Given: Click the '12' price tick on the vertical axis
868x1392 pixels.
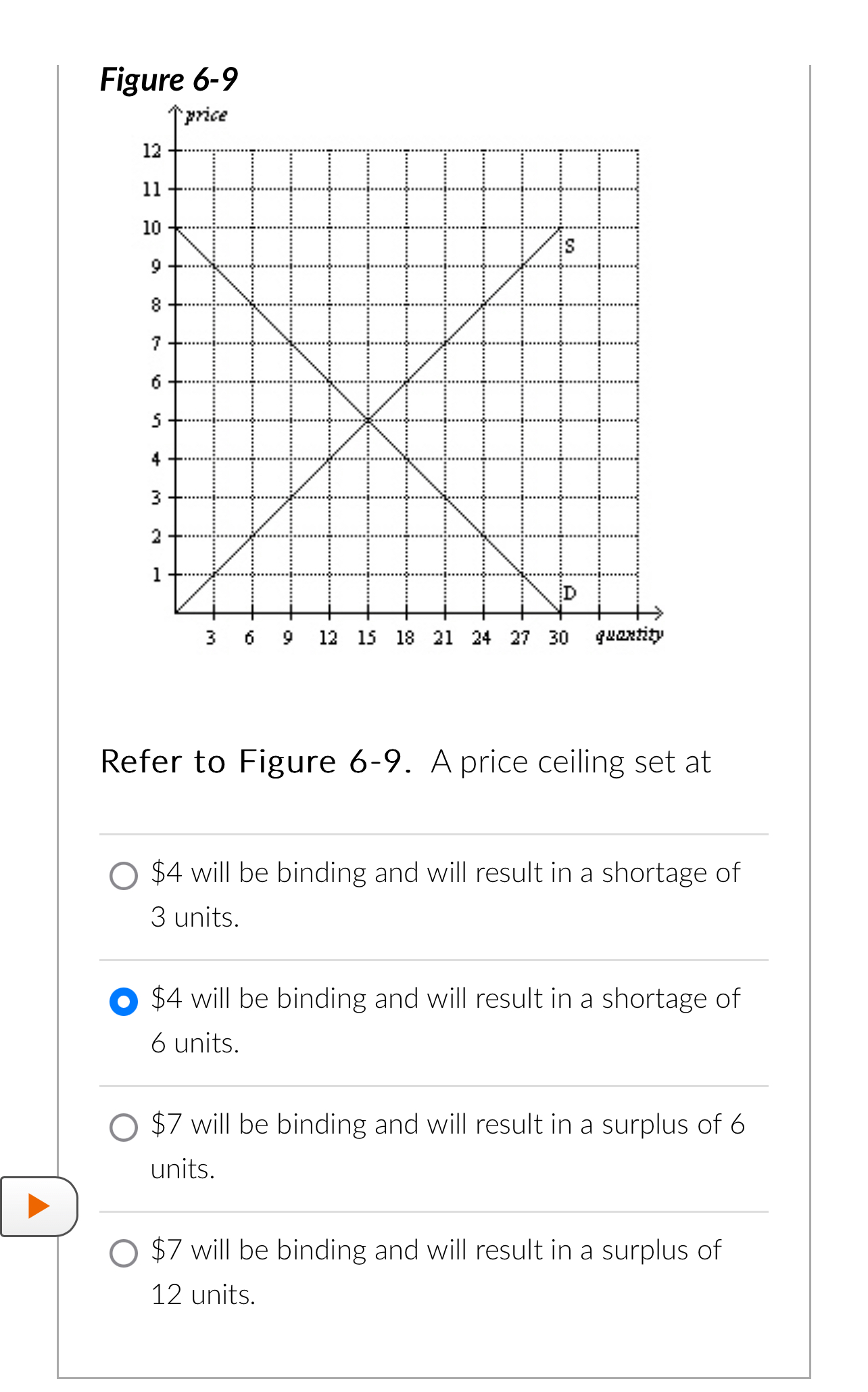Looking at the screenshot, I should pos(153,149).
